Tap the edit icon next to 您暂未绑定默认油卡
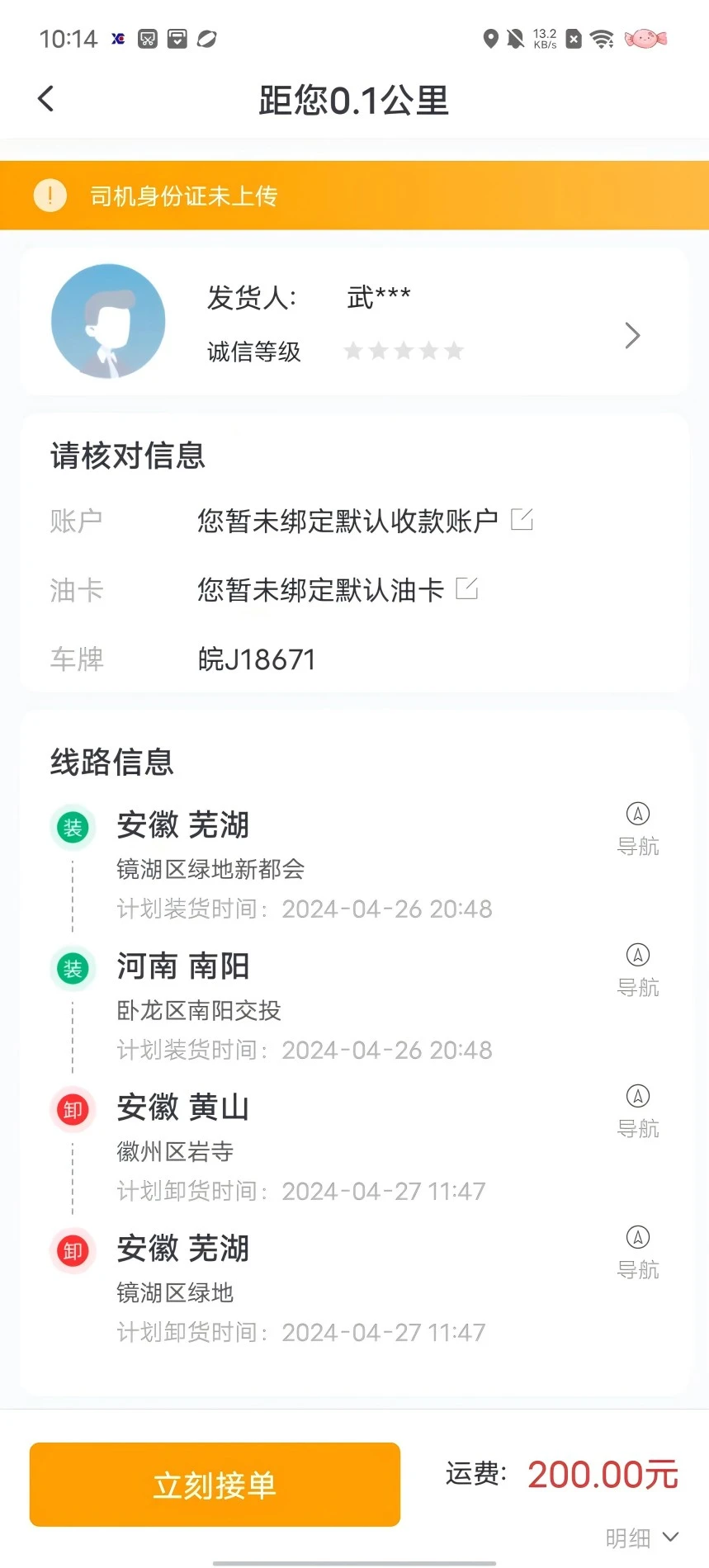709x1568 pixels. click(468, 588)
